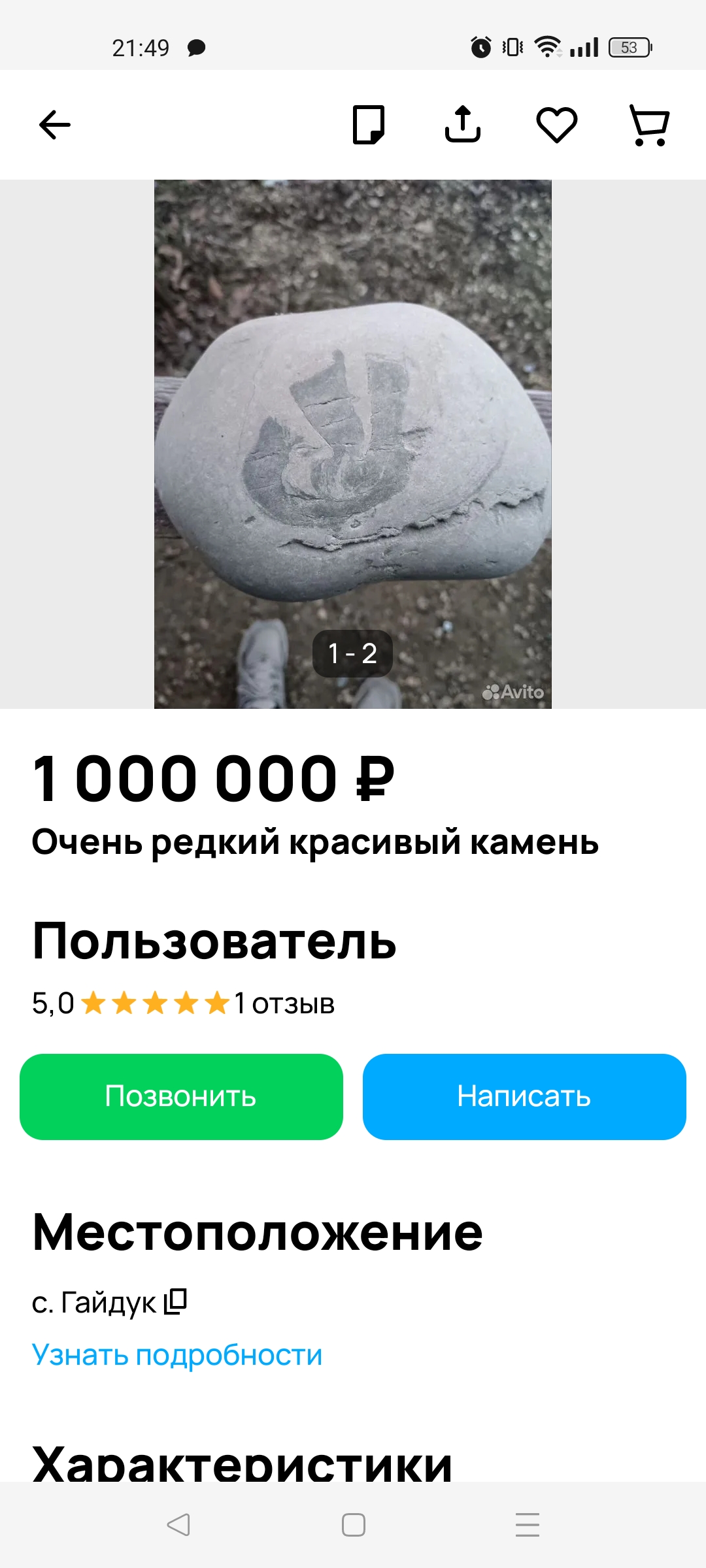Open the stone photo in full view
This screenshot has width=706, height=1568.
click(353, 444)
